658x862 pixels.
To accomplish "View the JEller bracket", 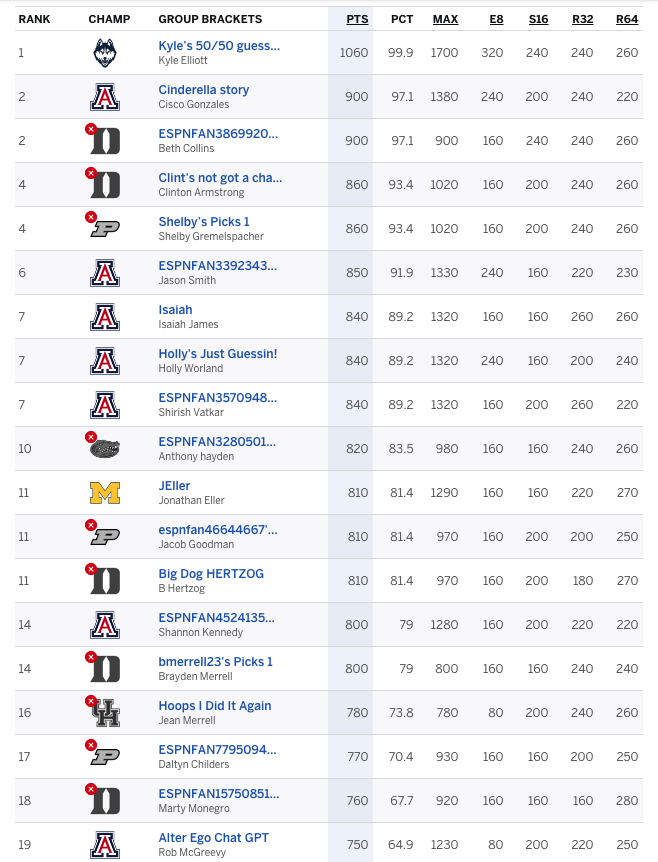I will point(175,486).
